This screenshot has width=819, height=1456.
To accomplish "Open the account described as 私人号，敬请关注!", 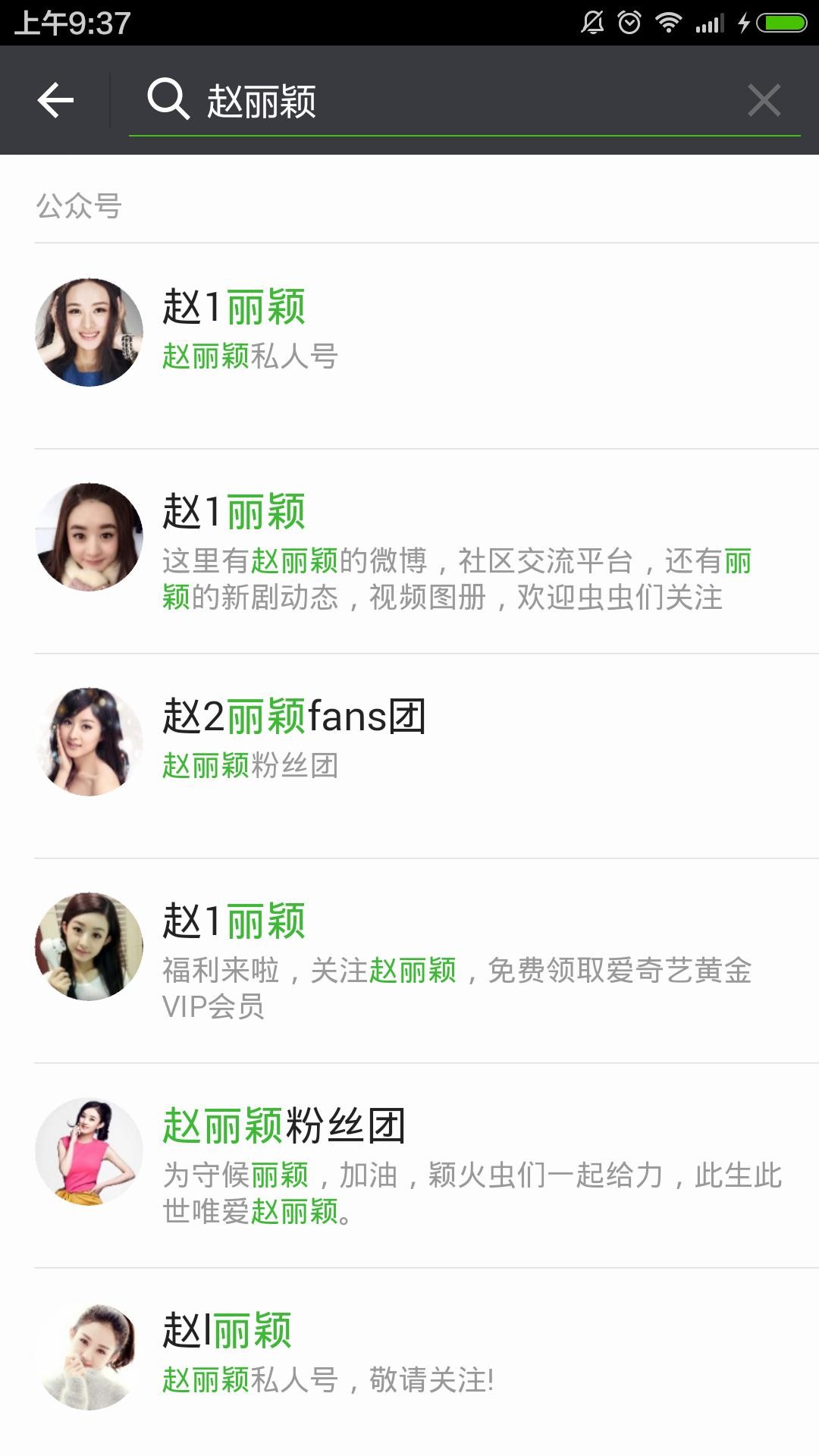I will [425, 1356].
